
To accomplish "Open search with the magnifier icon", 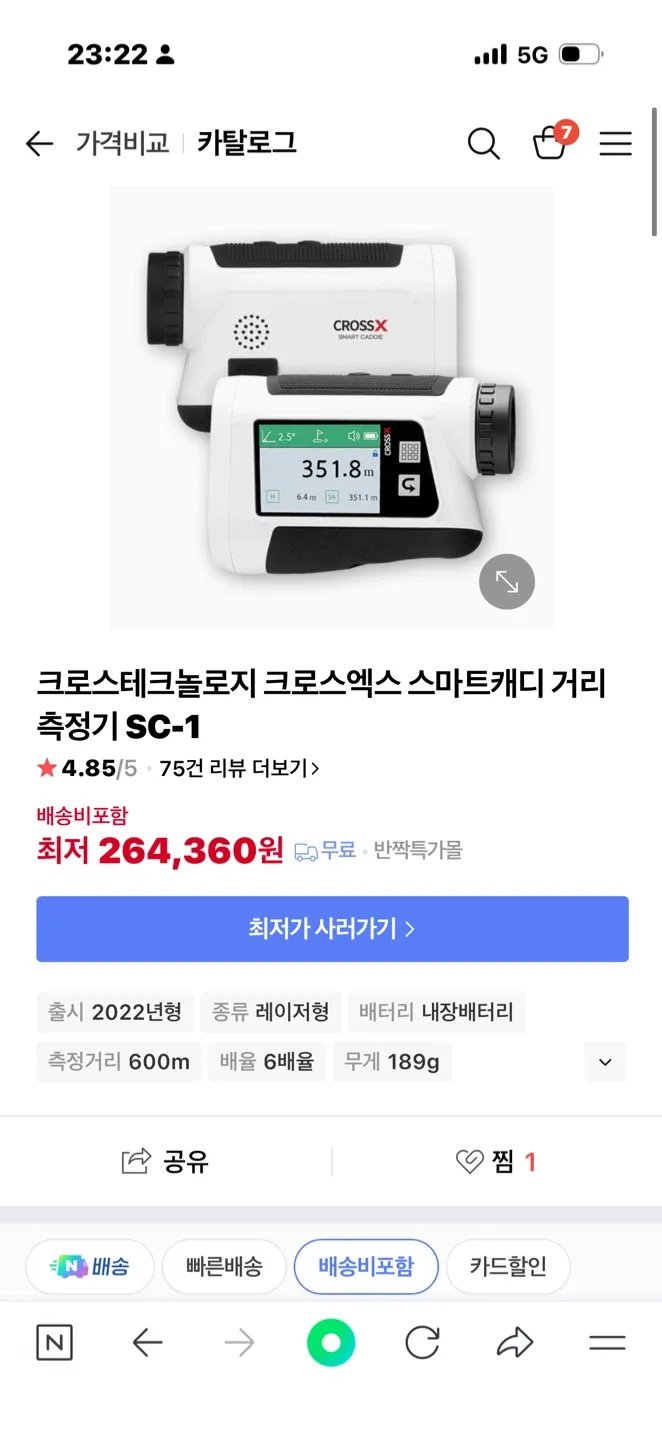I will pos(483,144).
